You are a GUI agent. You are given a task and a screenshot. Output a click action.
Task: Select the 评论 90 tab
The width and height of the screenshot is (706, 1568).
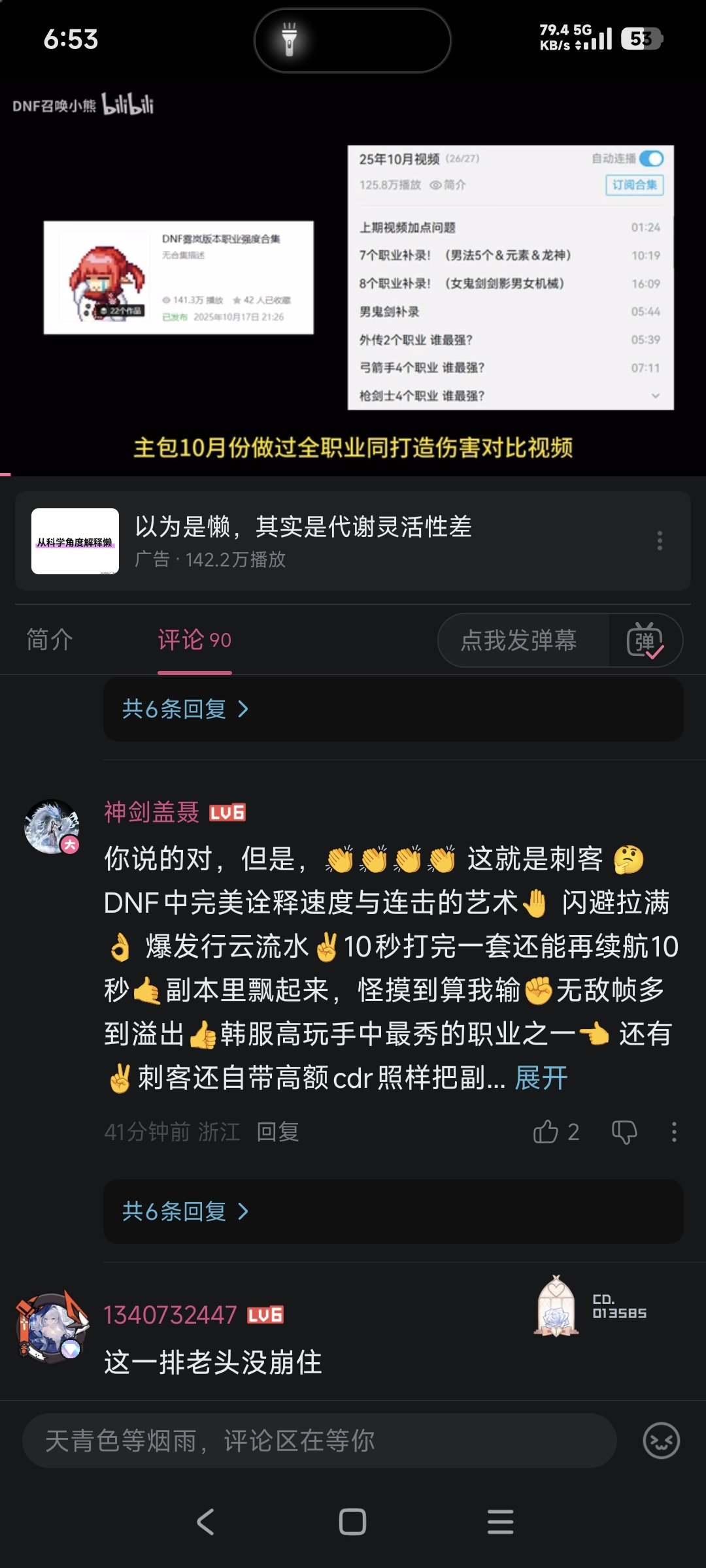pos(194,640)
